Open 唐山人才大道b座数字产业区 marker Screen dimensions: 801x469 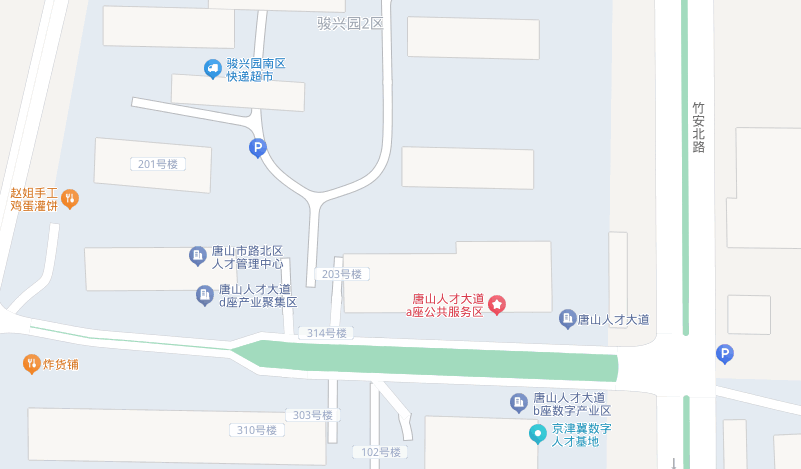519,403
